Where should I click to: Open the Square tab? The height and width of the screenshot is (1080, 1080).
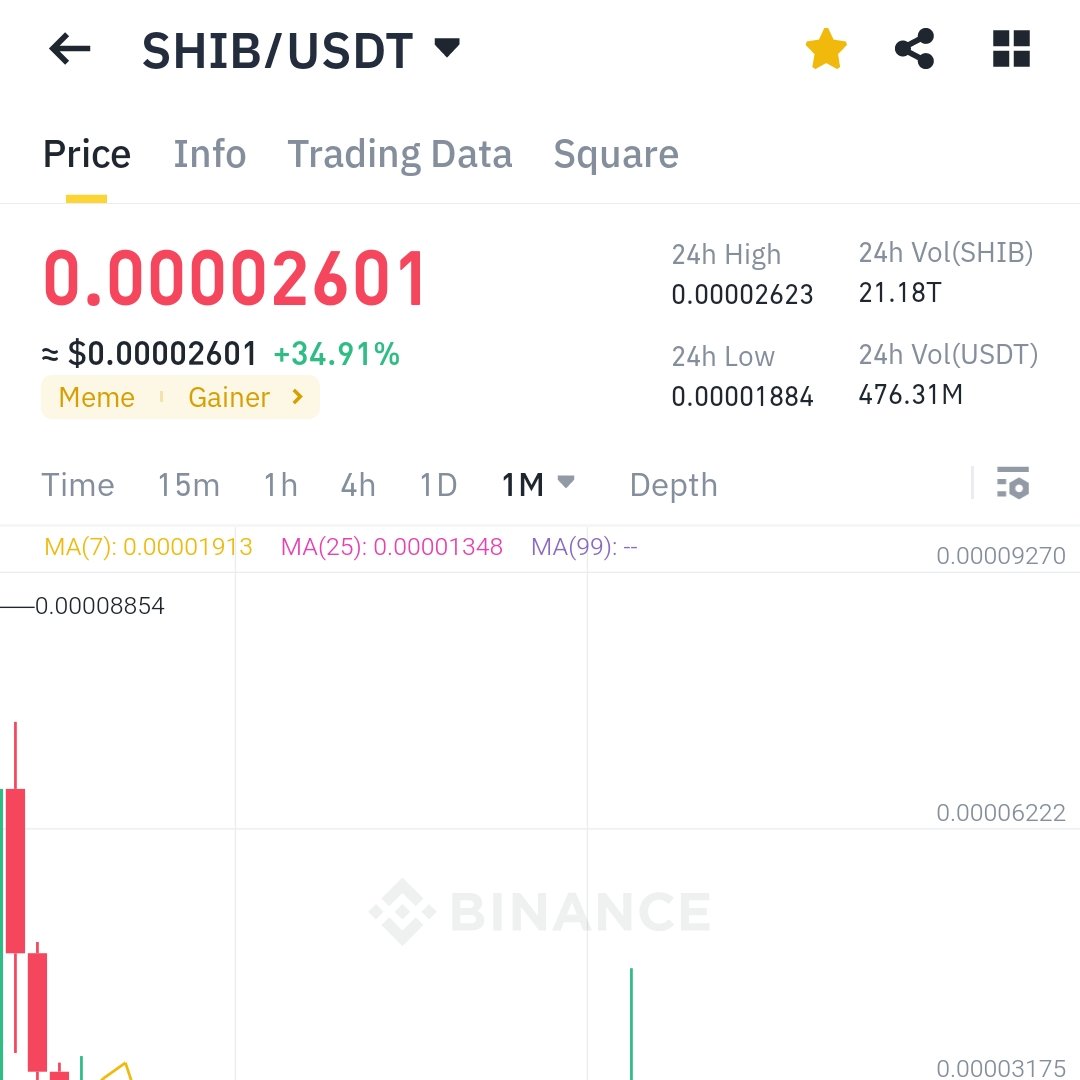(x=615, y=154)
